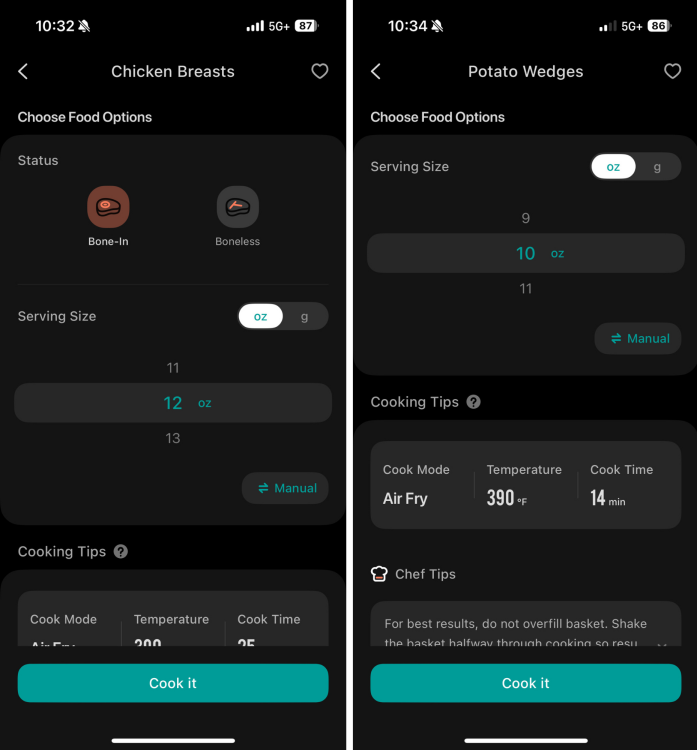
Task: Tap Manual under the Potato Wedges serving size
Action: click(x=638, y=338)
